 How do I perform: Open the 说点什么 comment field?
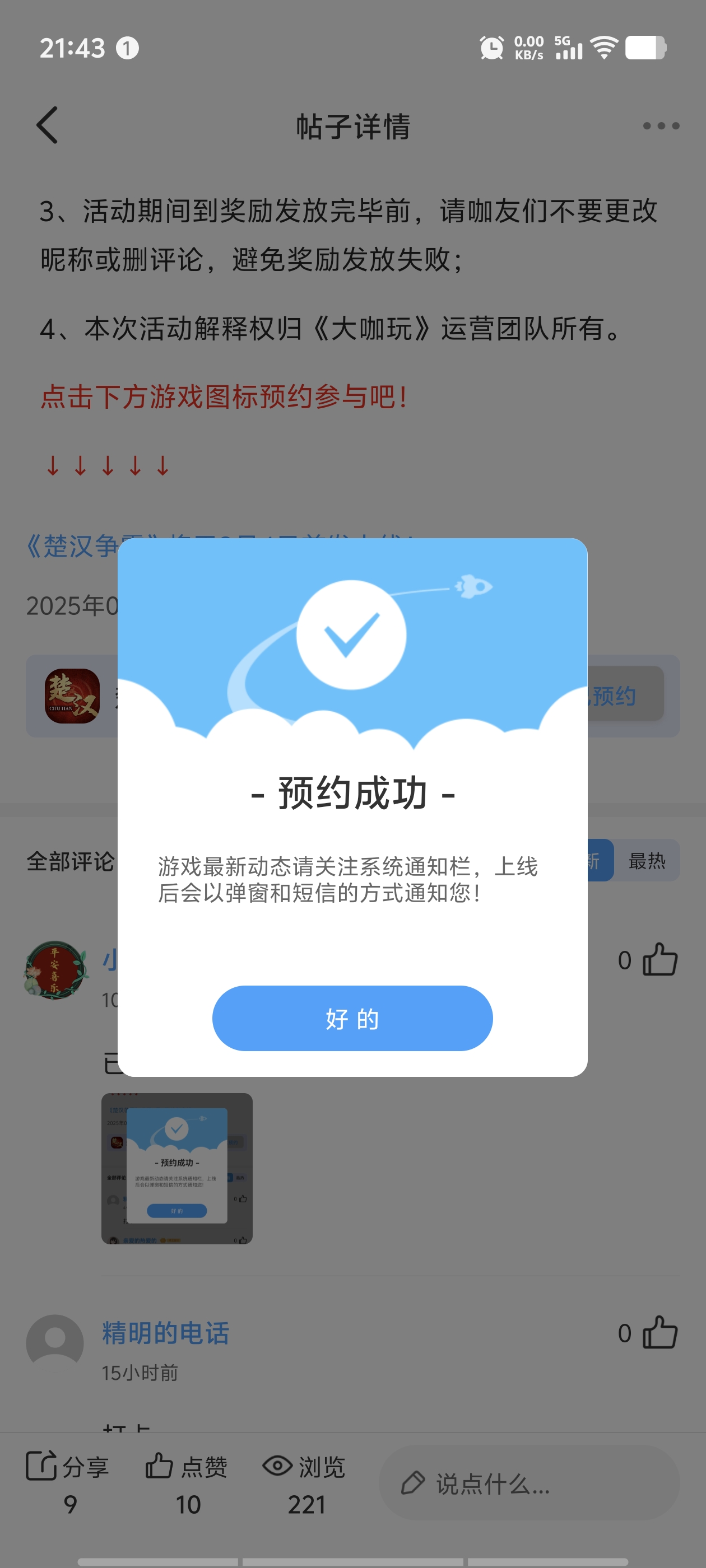[x=528, y=1483]
